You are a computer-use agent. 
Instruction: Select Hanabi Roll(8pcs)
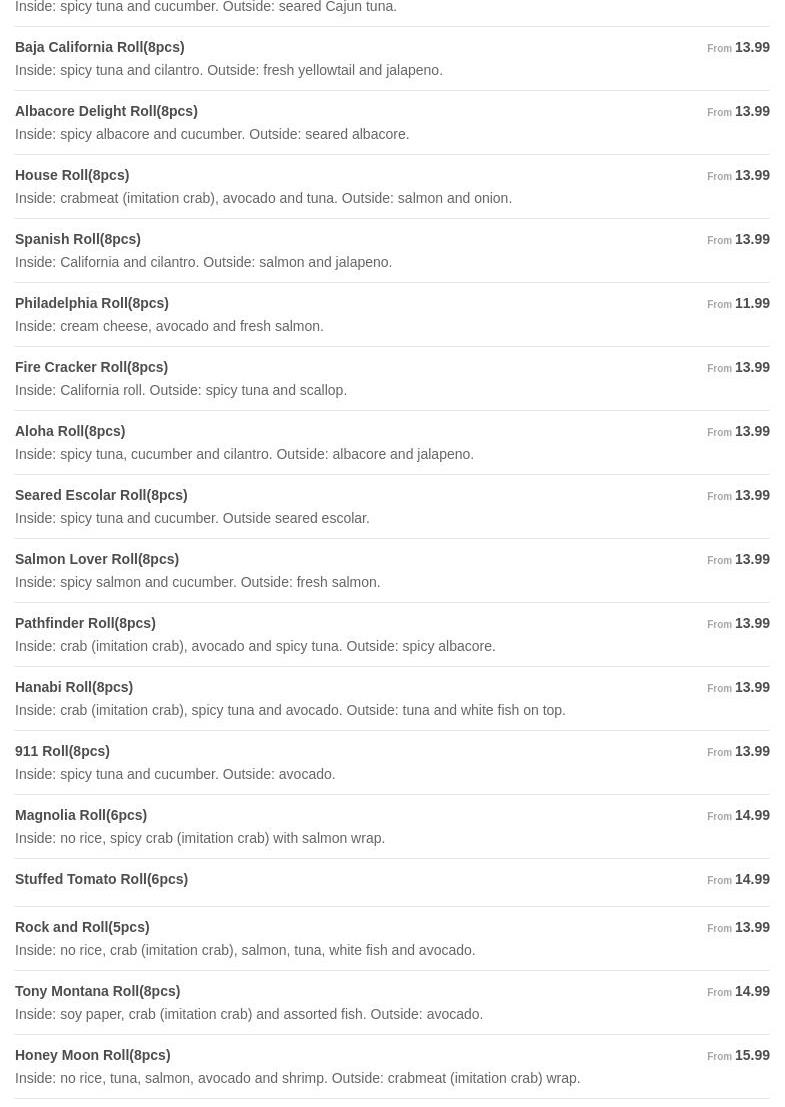pos(74,688)
